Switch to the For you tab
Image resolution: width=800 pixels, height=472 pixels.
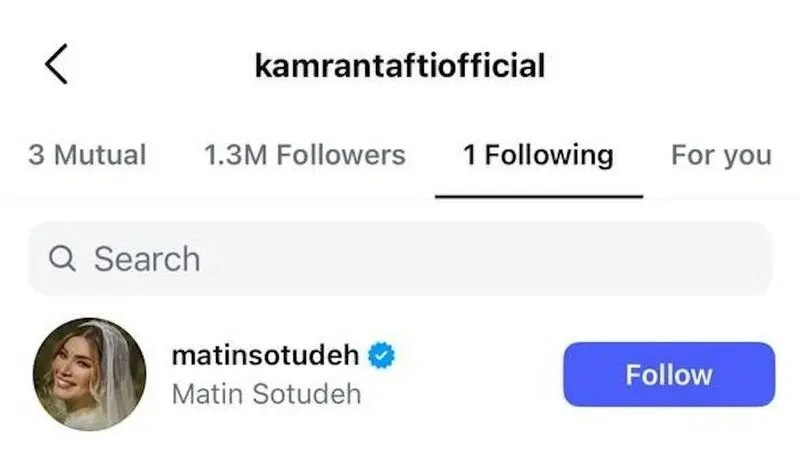(x=721, y=155)
